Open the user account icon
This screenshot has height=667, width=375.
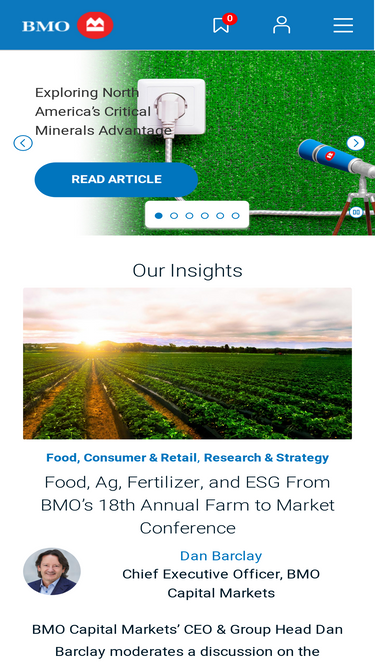(281, 25)
